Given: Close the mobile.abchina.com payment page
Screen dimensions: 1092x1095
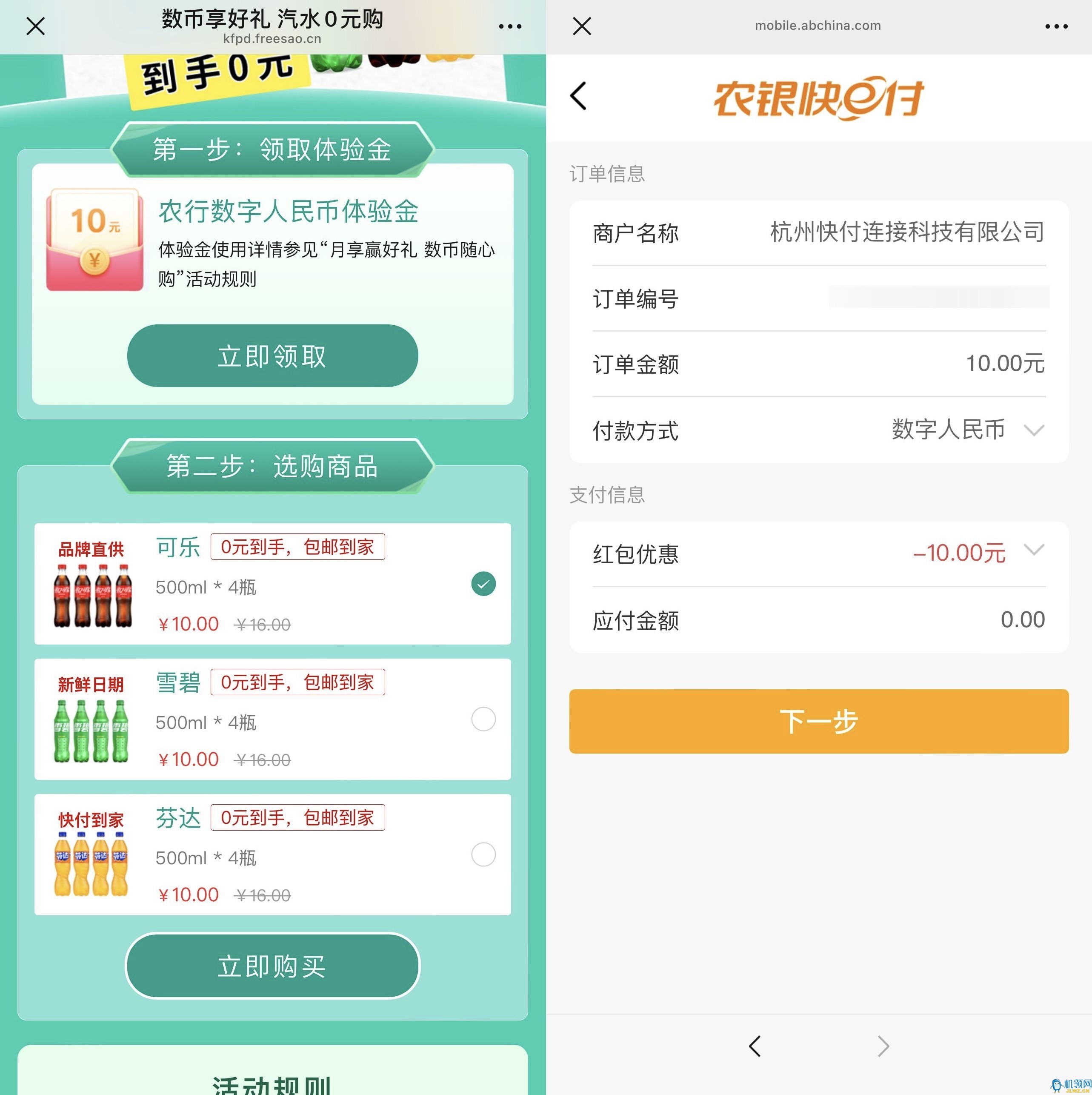Looking at the screenshot, I should (582, 26).
